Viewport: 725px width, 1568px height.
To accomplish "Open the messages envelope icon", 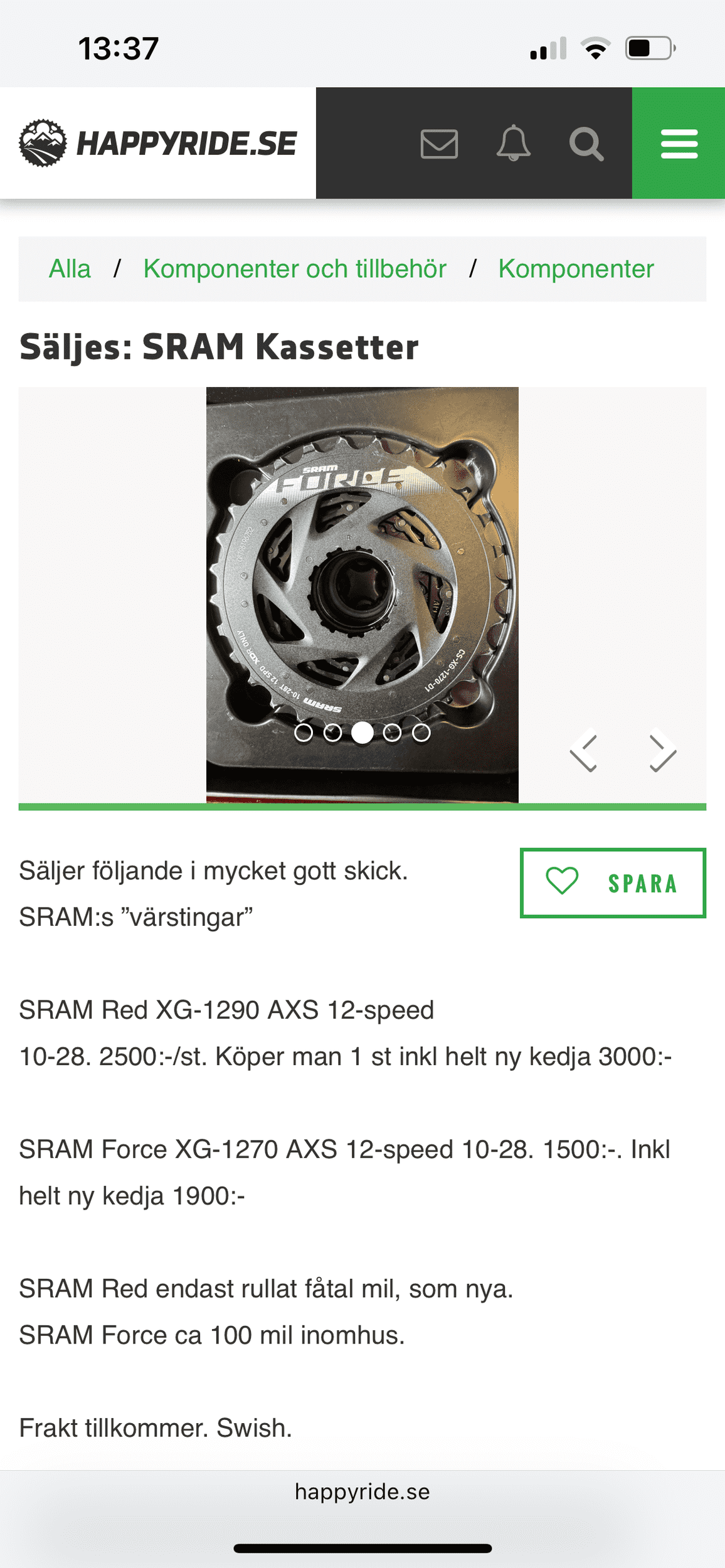I will point(439,144).
